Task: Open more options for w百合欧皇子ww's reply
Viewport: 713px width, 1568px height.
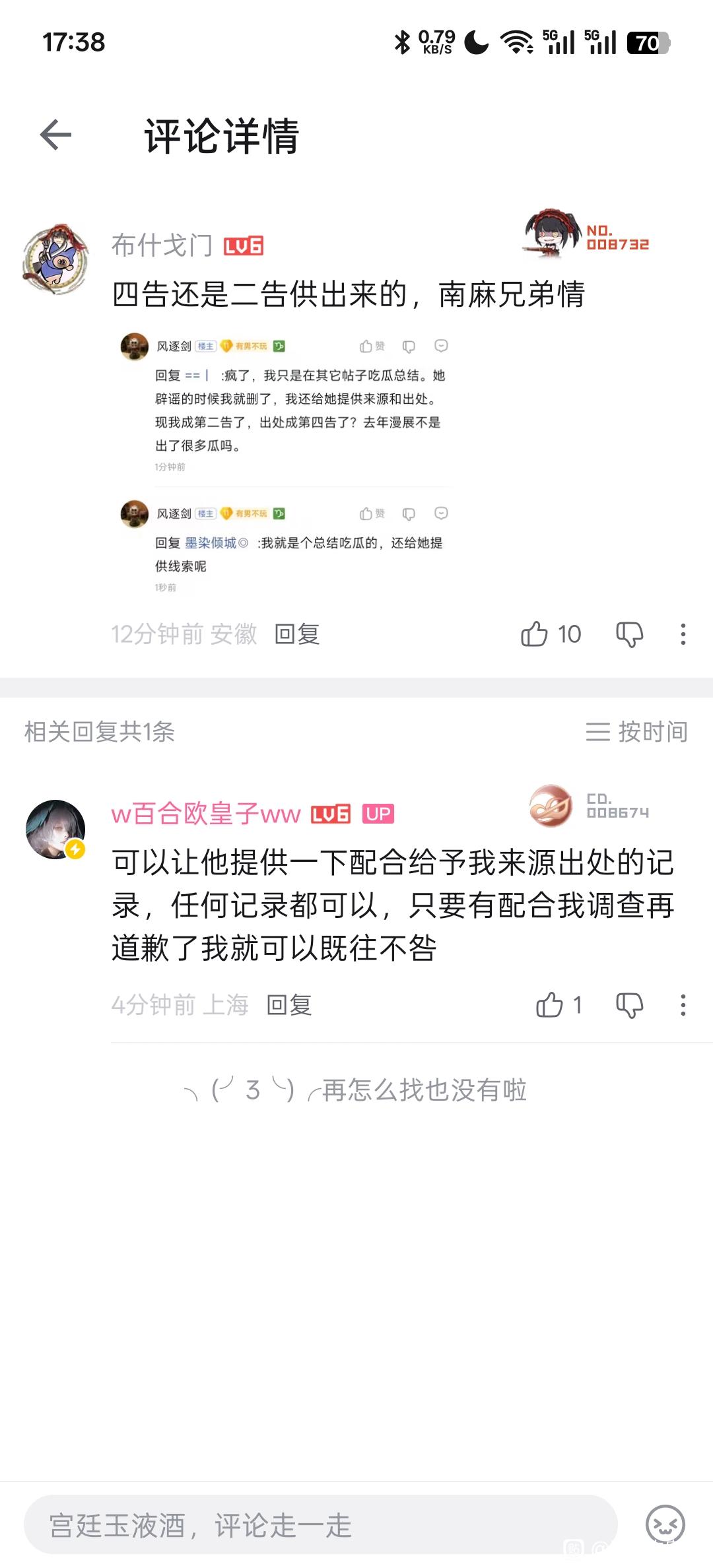Action: tap(683, 1005)
